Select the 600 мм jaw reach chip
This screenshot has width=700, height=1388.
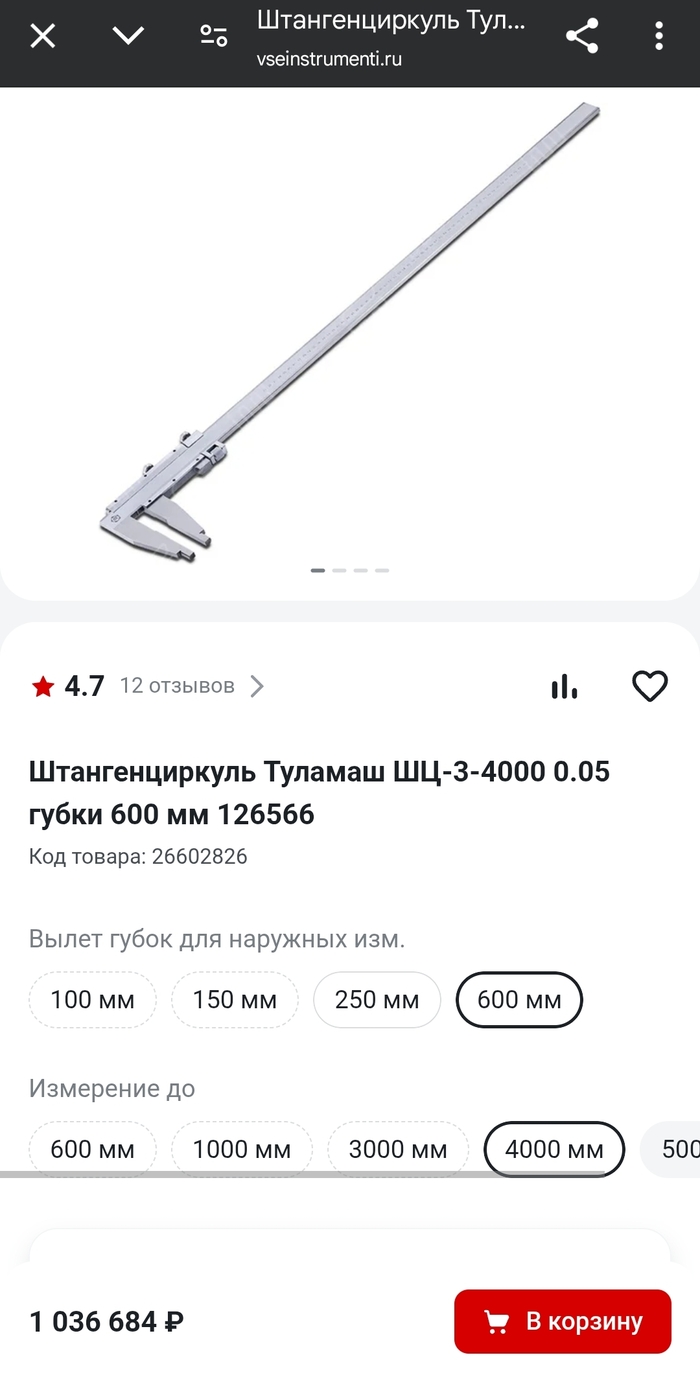point(519,1000)
